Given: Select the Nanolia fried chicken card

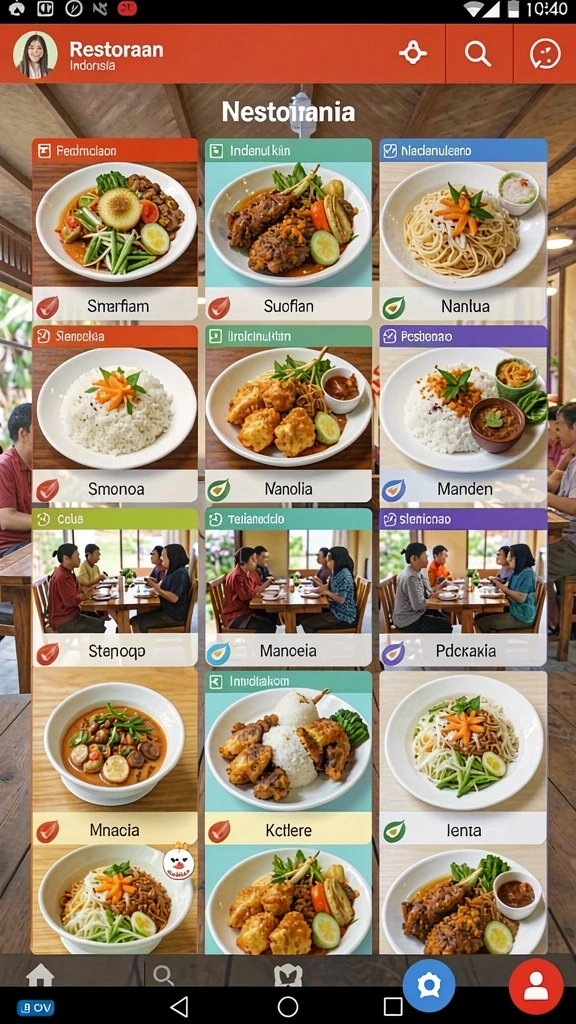Looking at the screenshot, I should tap(288, 414).
